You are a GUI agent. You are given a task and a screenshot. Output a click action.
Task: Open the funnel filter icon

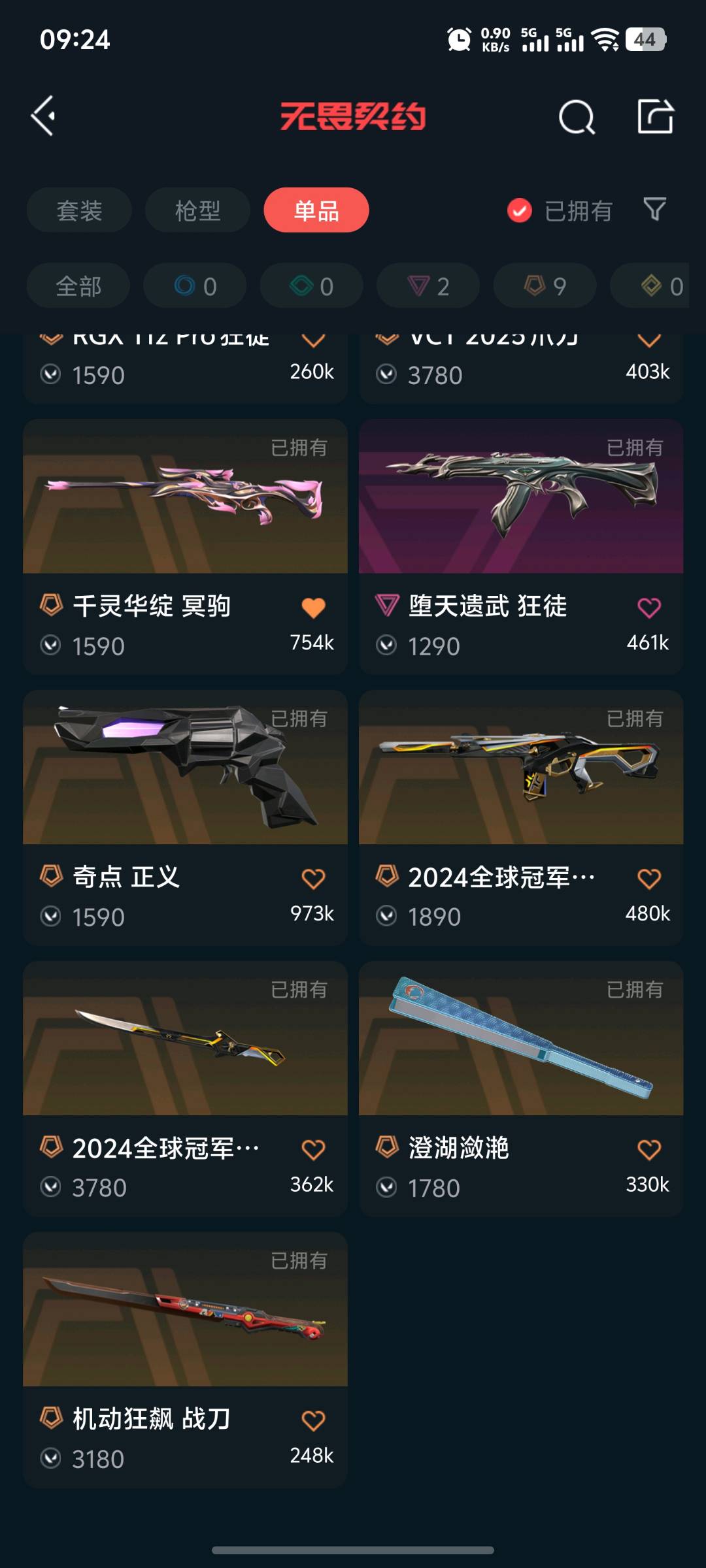654,210
